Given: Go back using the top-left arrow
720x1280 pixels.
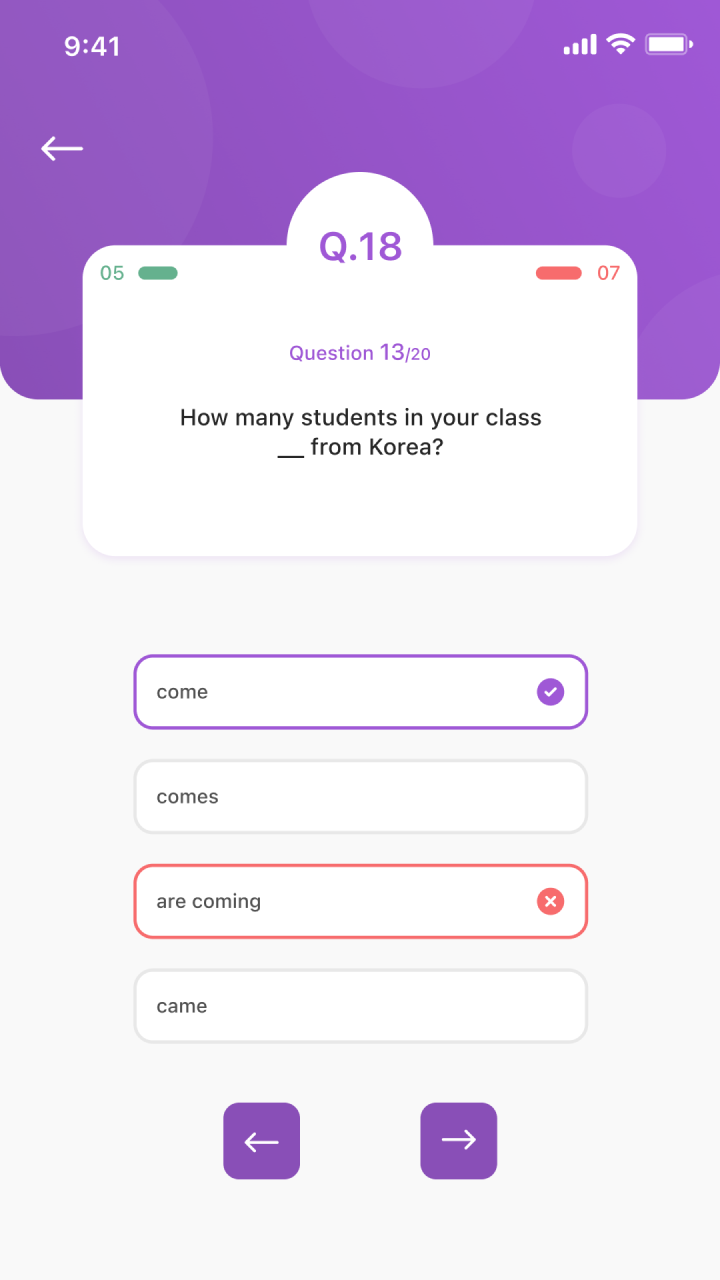Looking at the screenshot, I should [x=62, y=149].
